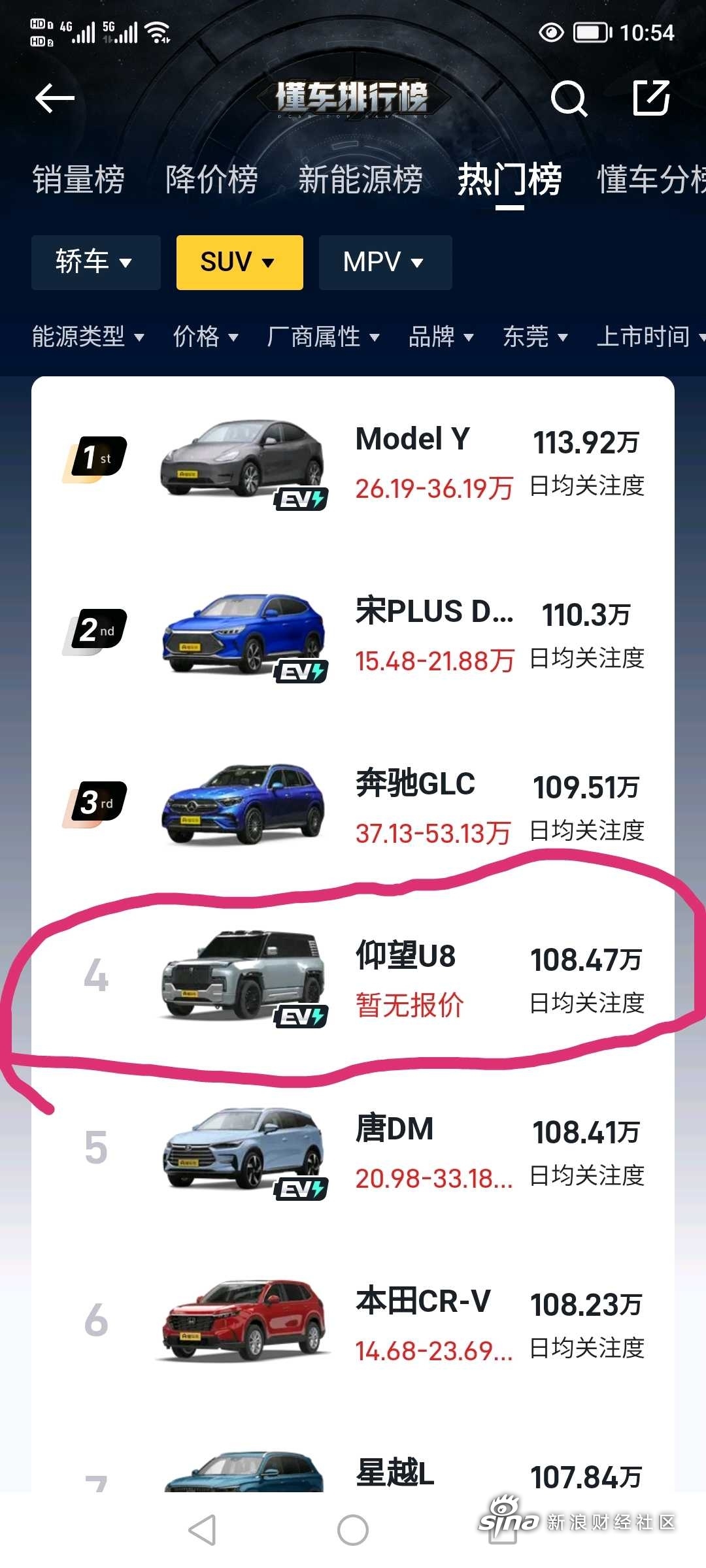Select the 懂车分 tab
The image size is (706, 1568).
(650, 180)
